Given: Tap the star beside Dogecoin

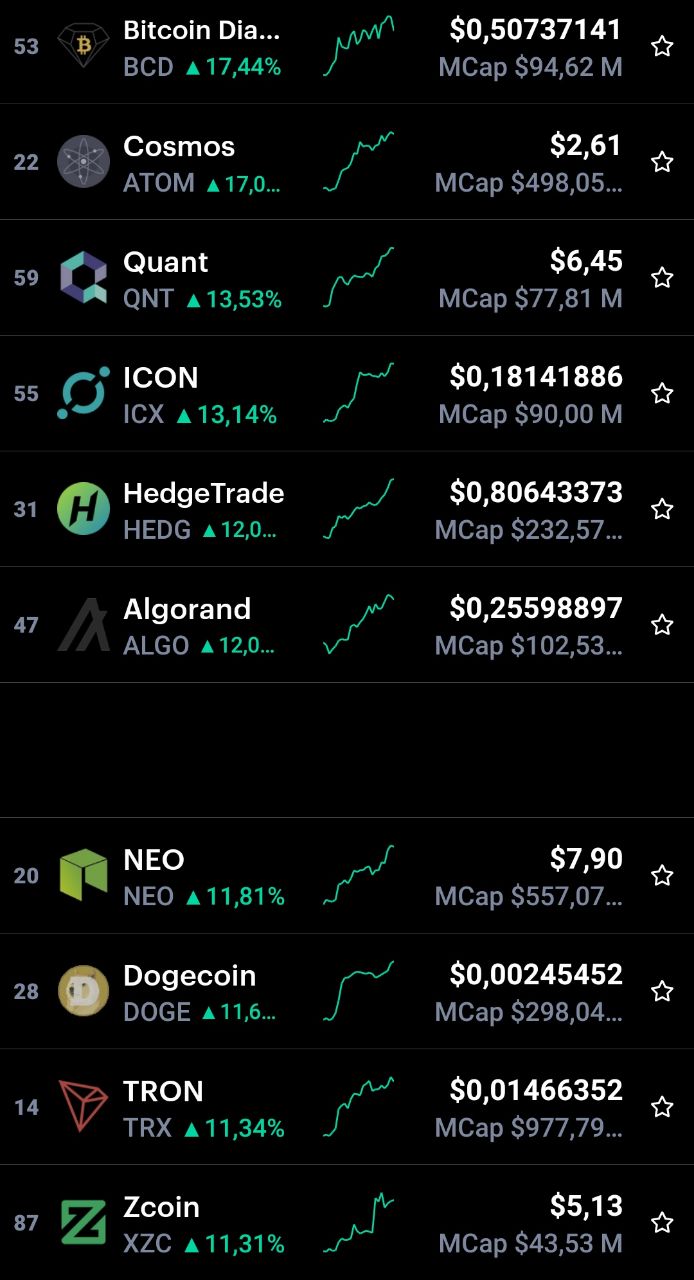Looking at the screenshot, I should 662,991.
